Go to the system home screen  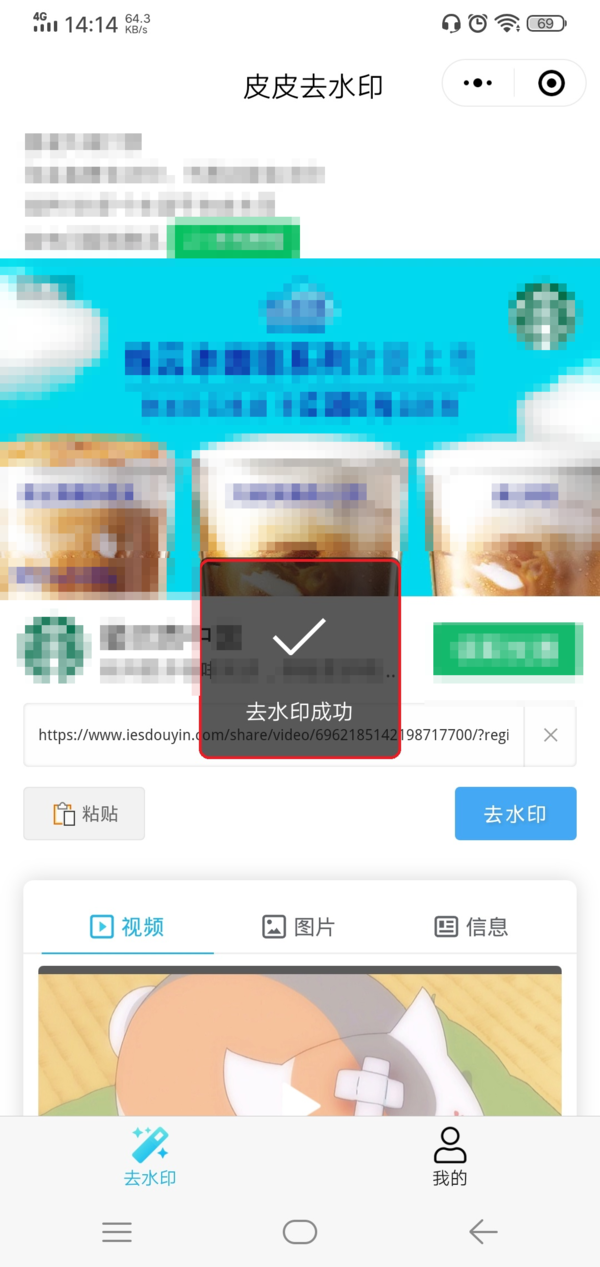[x=300, y=1232]
